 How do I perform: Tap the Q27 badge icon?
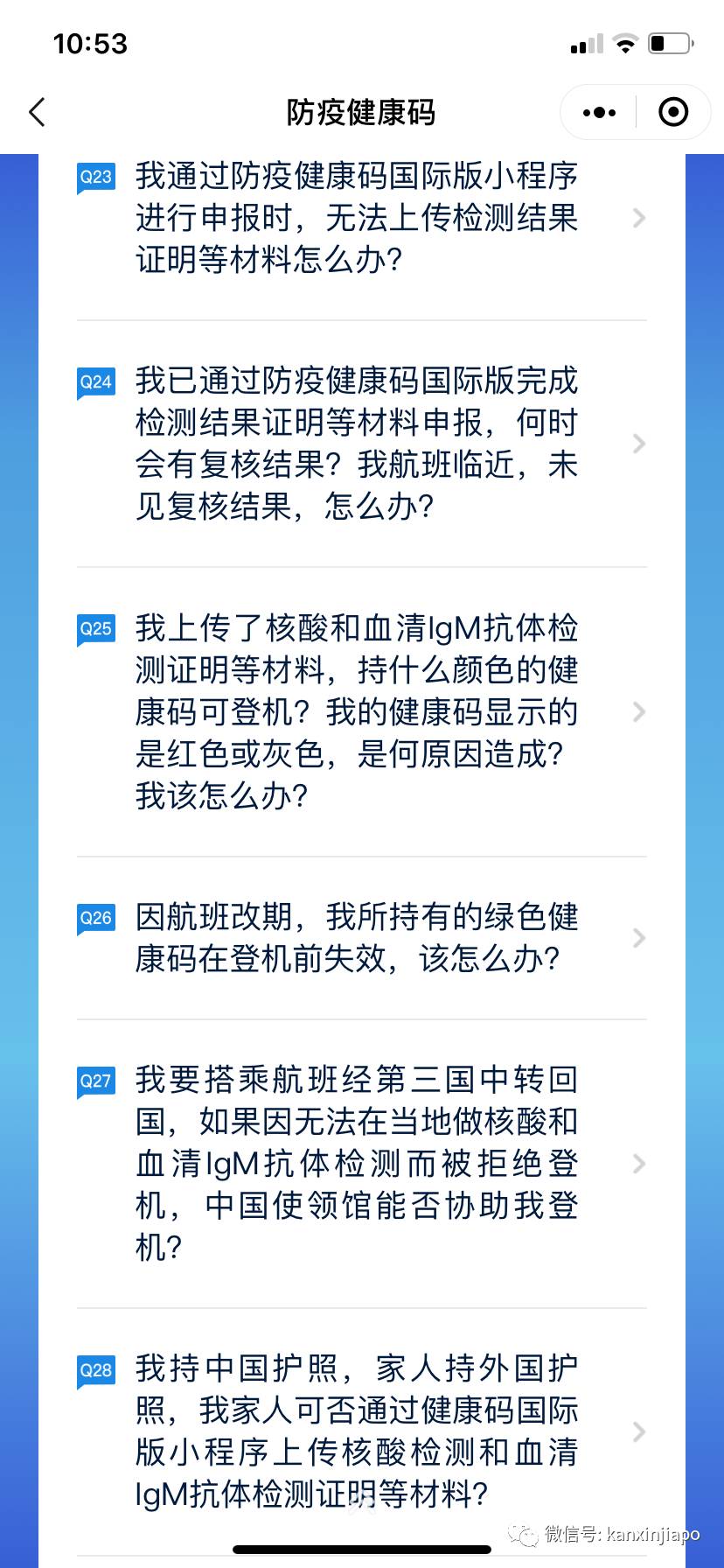coord(95,1081)
